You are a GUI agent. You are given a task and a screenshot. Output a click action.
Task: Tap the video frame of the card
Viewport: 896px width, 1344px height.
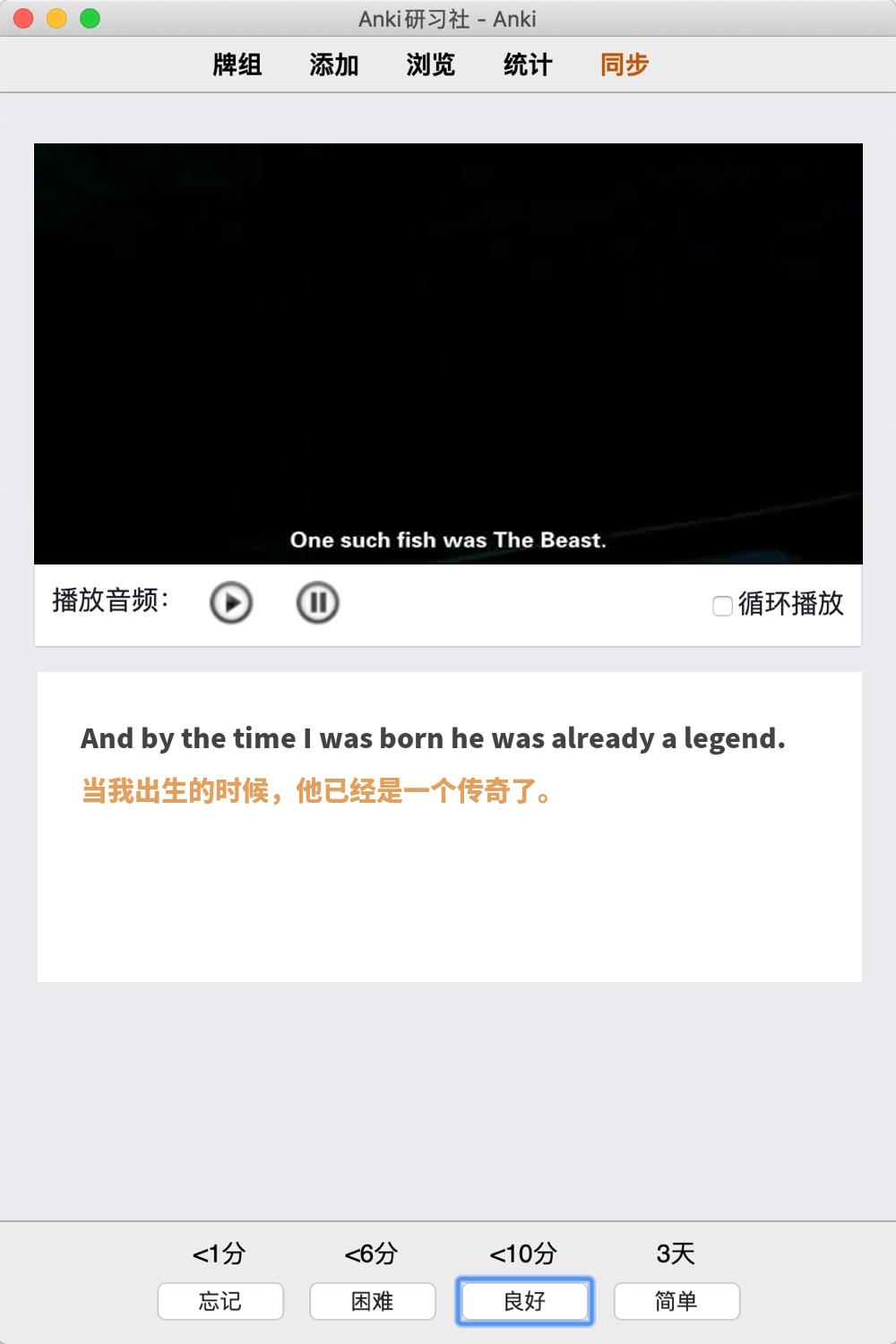coord(448,354)
